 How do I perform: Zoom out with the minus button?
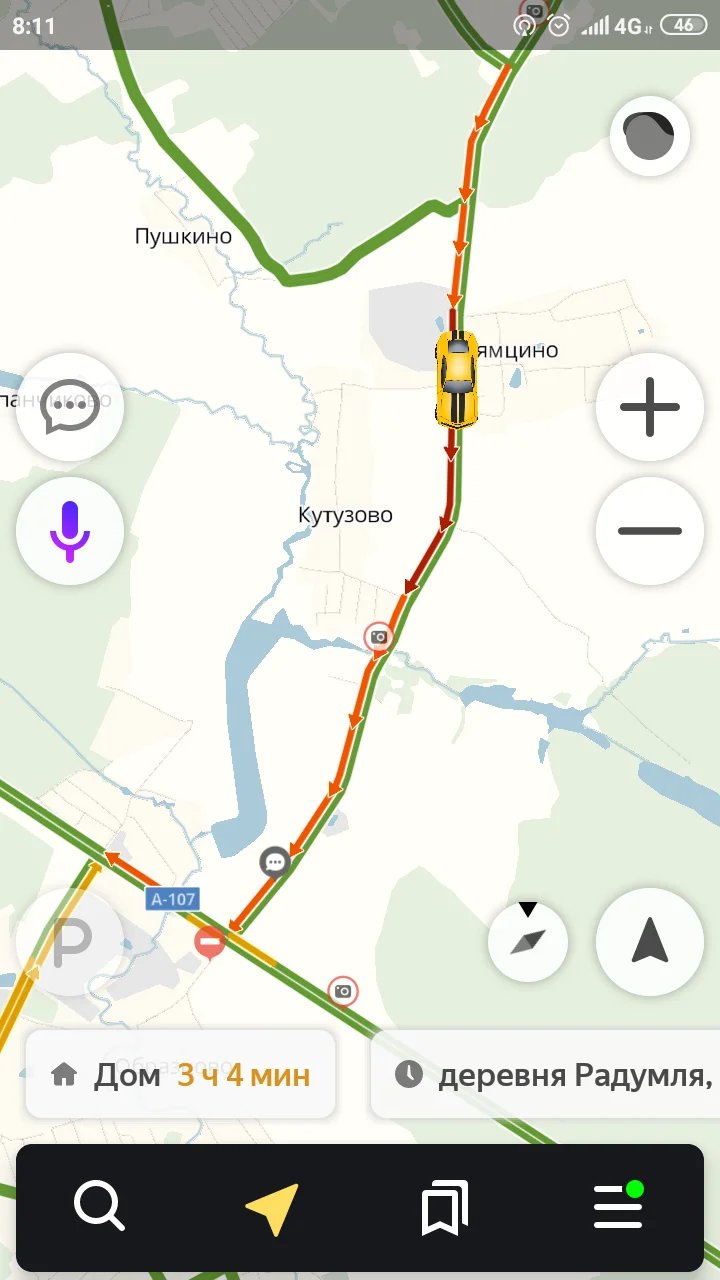[649, 531]
